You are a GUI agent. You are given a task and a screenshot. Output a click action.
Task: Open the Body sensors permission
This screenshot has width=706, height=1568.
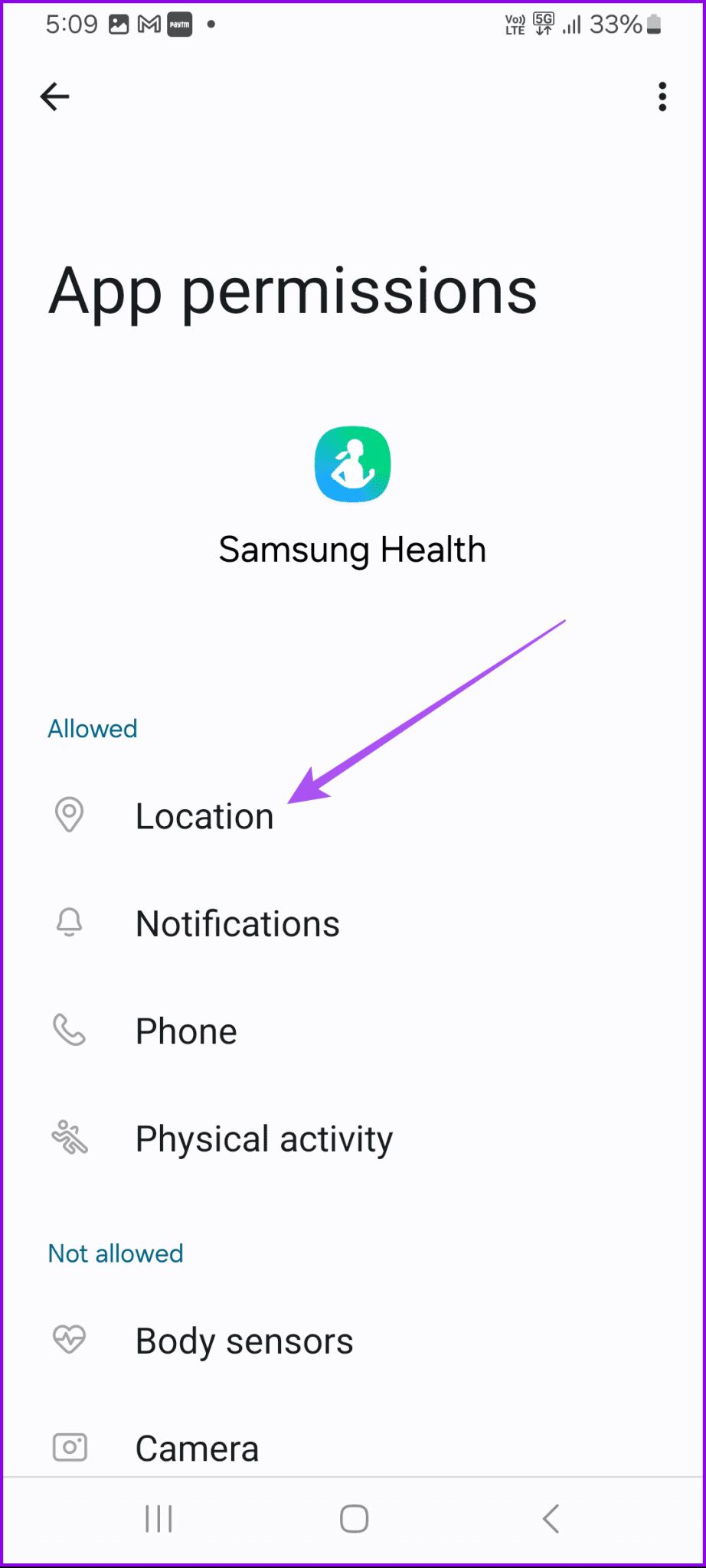pos(244,1341)
